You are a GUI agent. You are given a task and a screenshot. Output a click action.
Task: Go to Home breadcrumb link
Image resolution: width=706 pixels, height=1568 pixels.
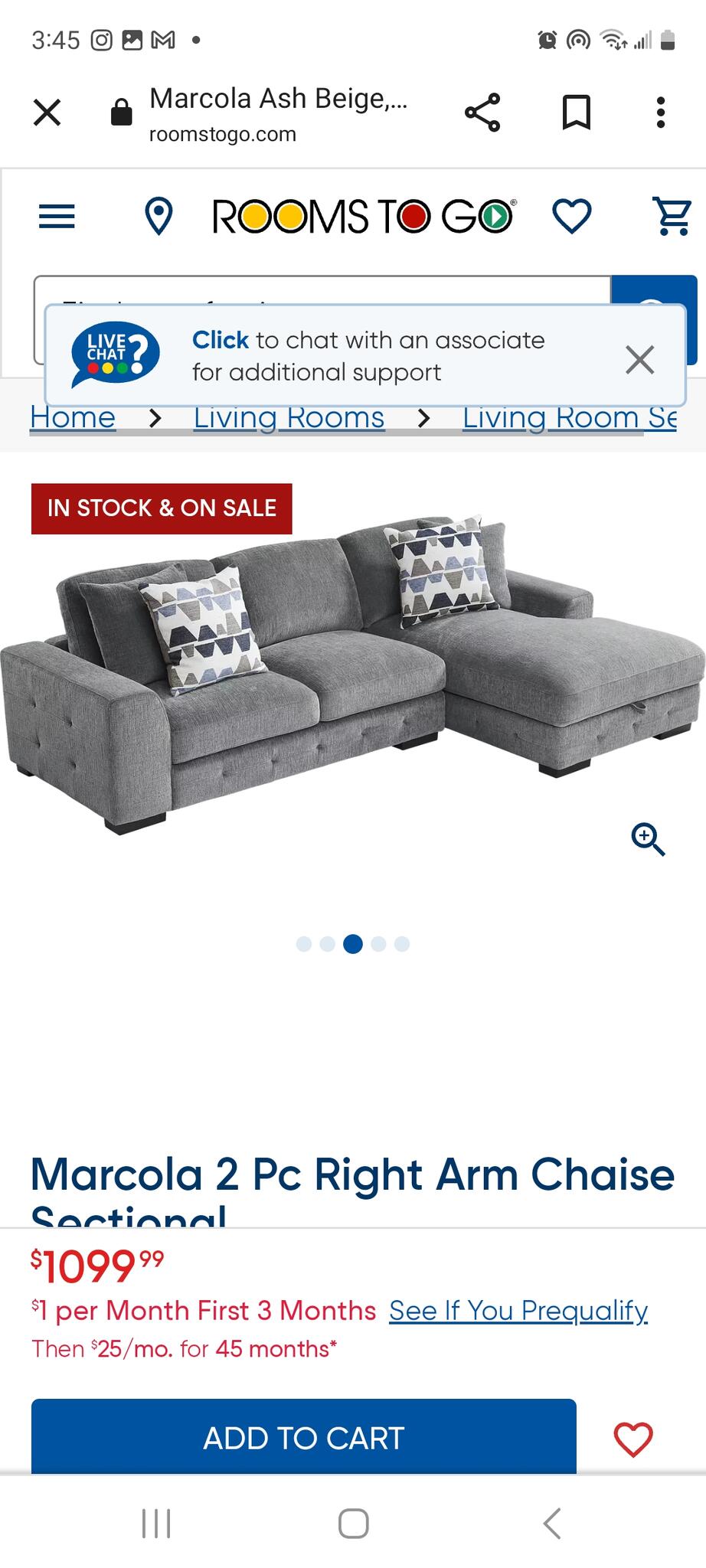click(x=72, y=418)
